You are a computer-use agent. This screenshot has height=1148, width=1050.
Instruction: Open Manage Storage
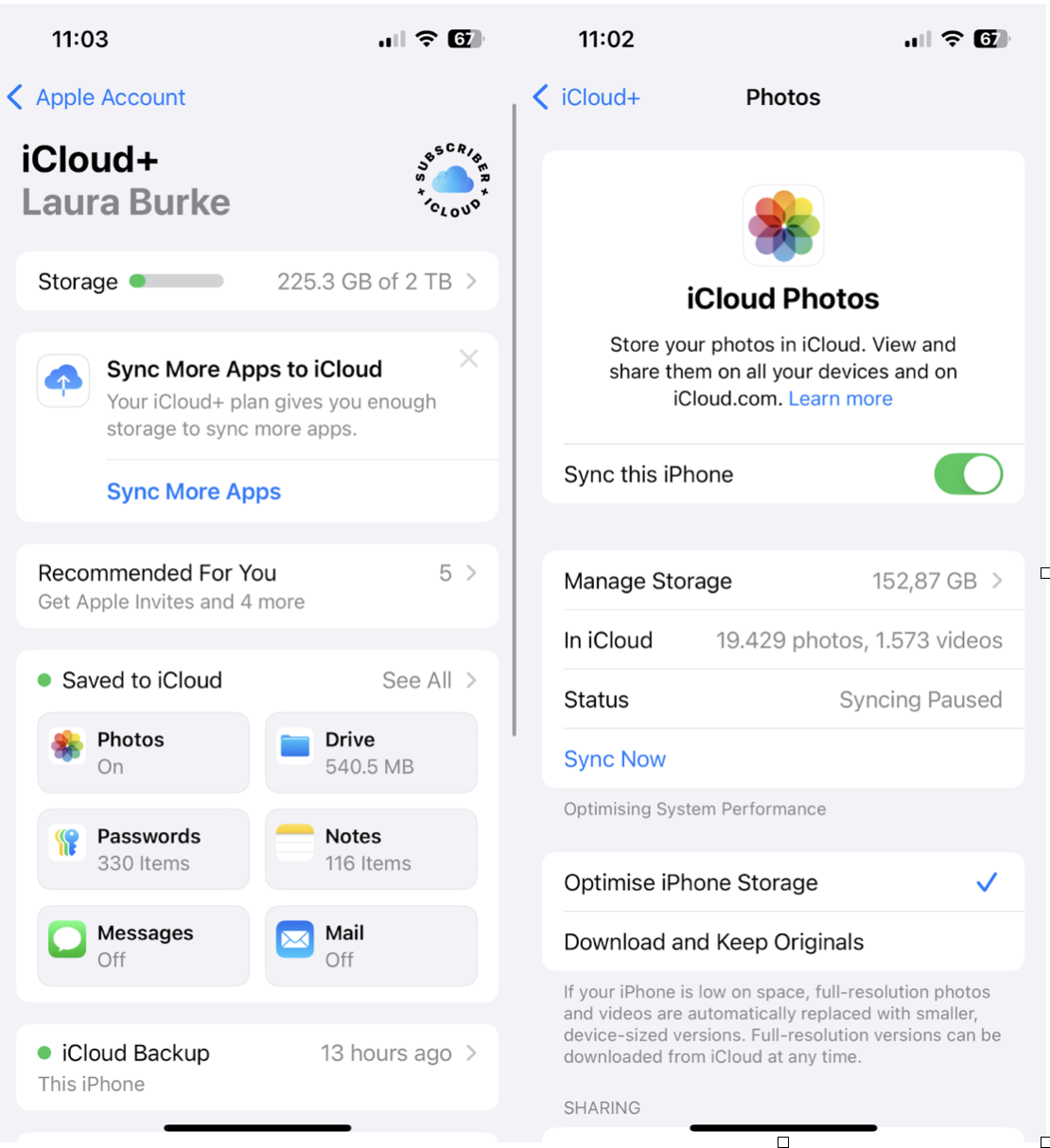(x=783, y=581)
